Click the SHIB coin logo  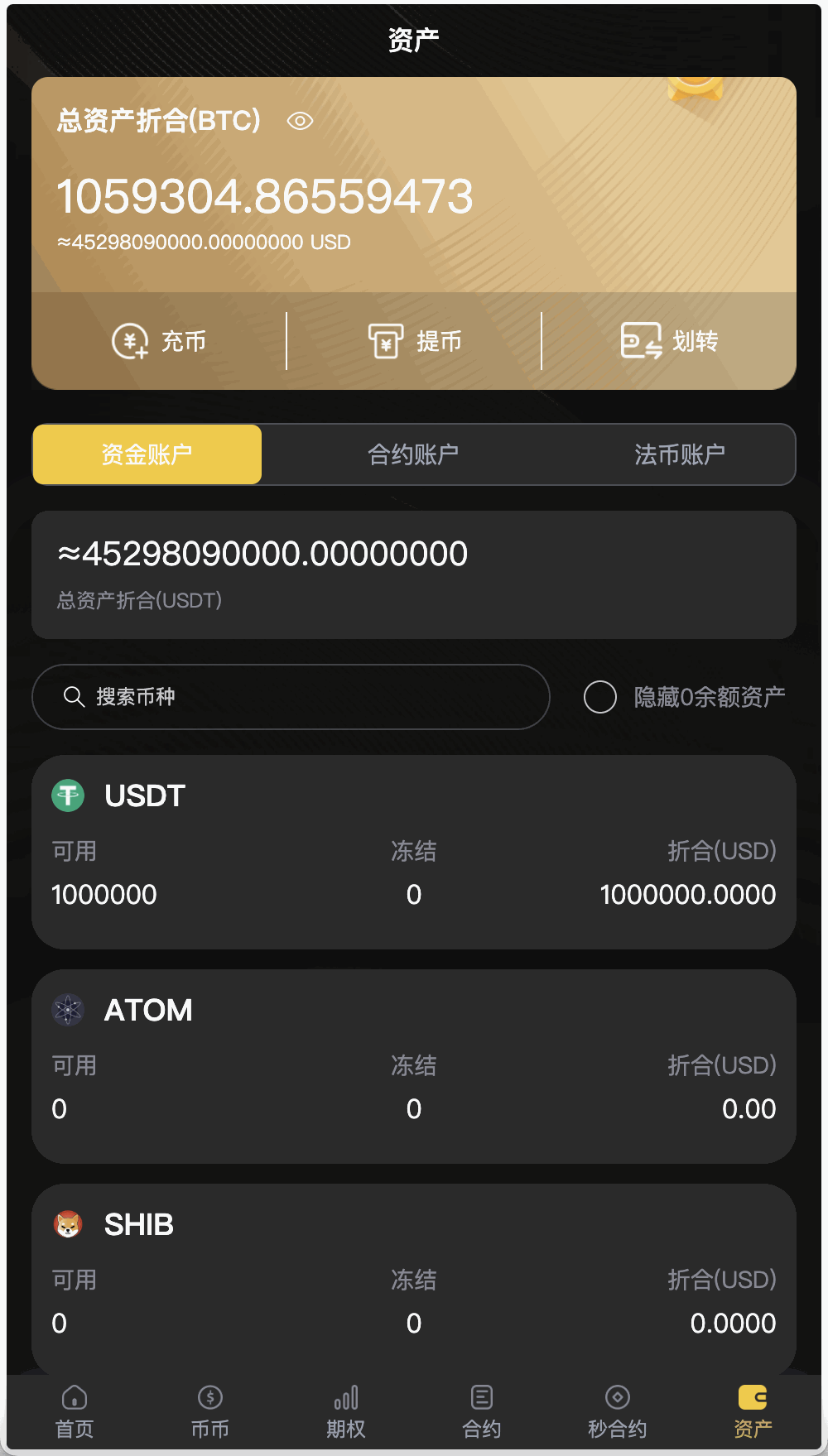pyautogui.click(x=68, y=1223)
